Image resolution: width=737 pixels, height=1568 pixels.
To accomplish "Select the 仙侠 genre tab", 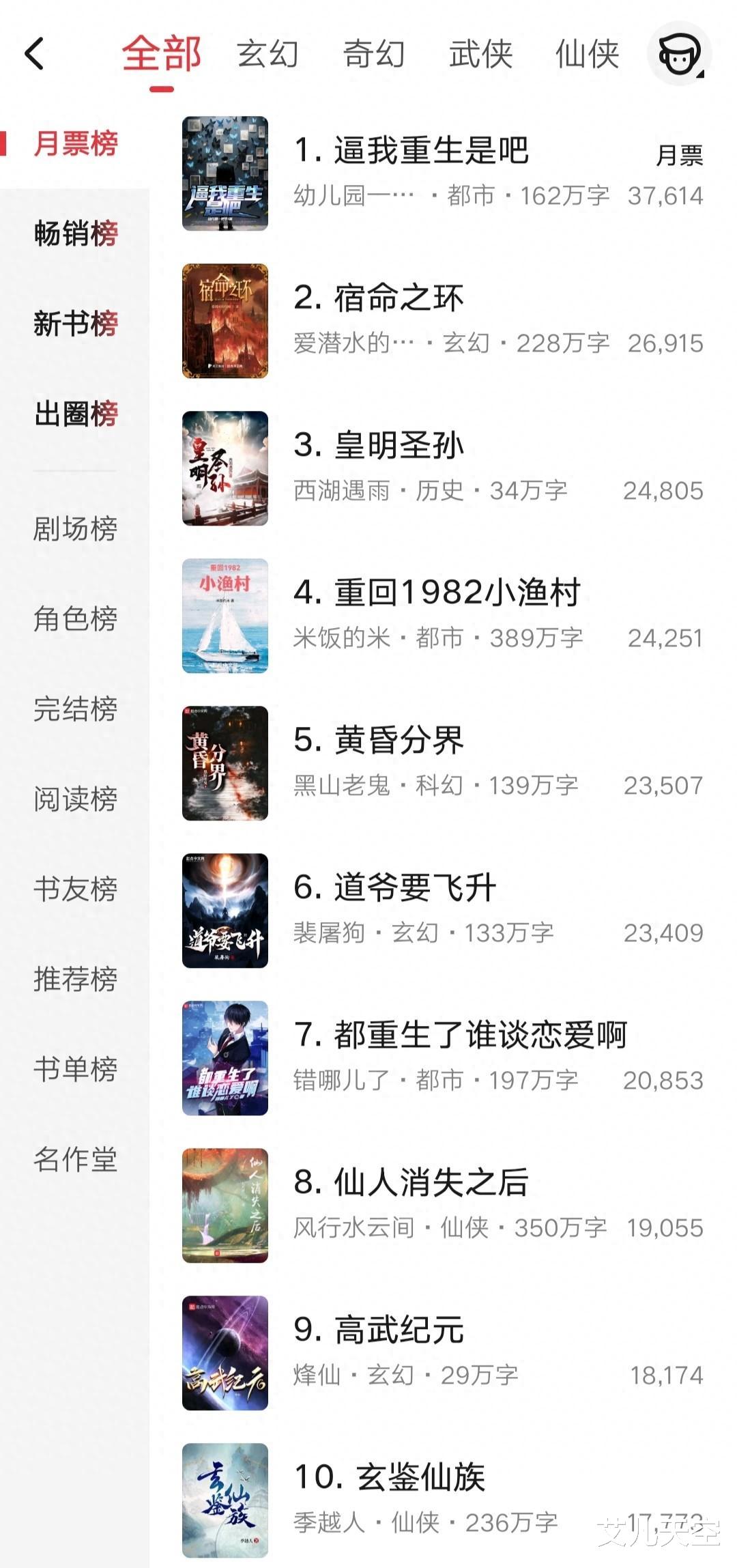I will click(x=587, y=54).
